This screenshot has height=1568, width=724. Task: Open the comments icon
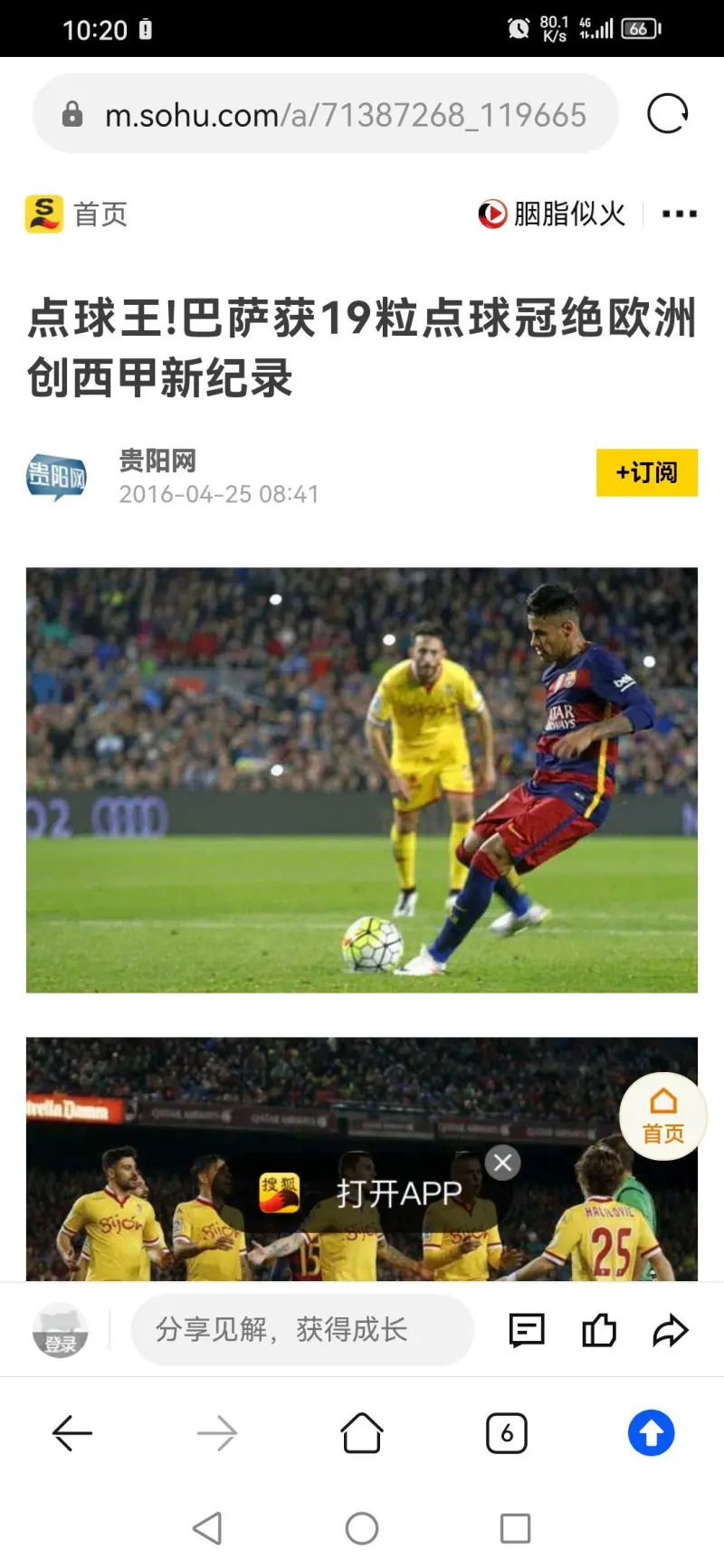(527, 1330)
